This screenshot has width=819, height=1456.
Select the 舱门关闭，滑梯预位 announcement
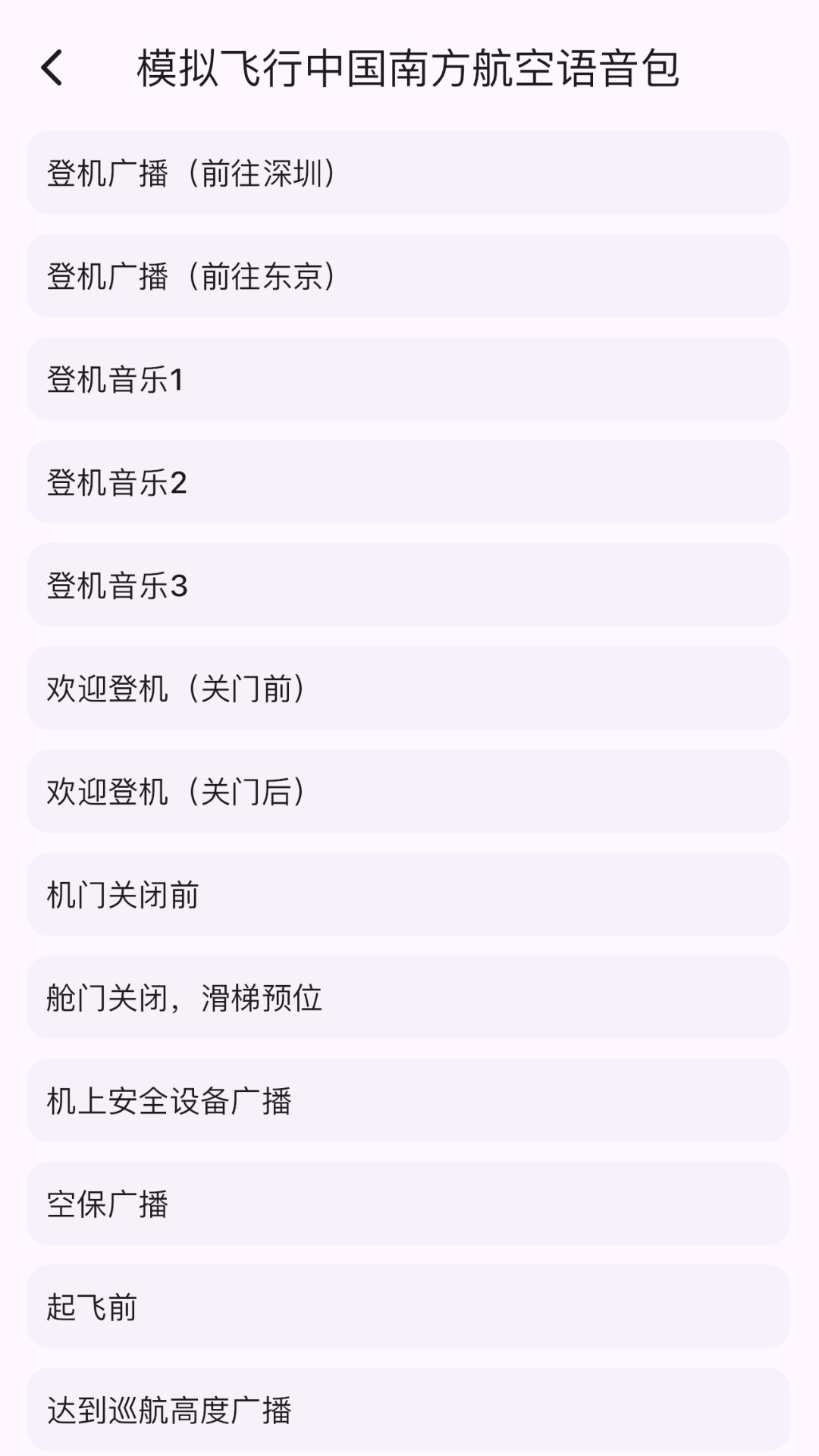409,999
